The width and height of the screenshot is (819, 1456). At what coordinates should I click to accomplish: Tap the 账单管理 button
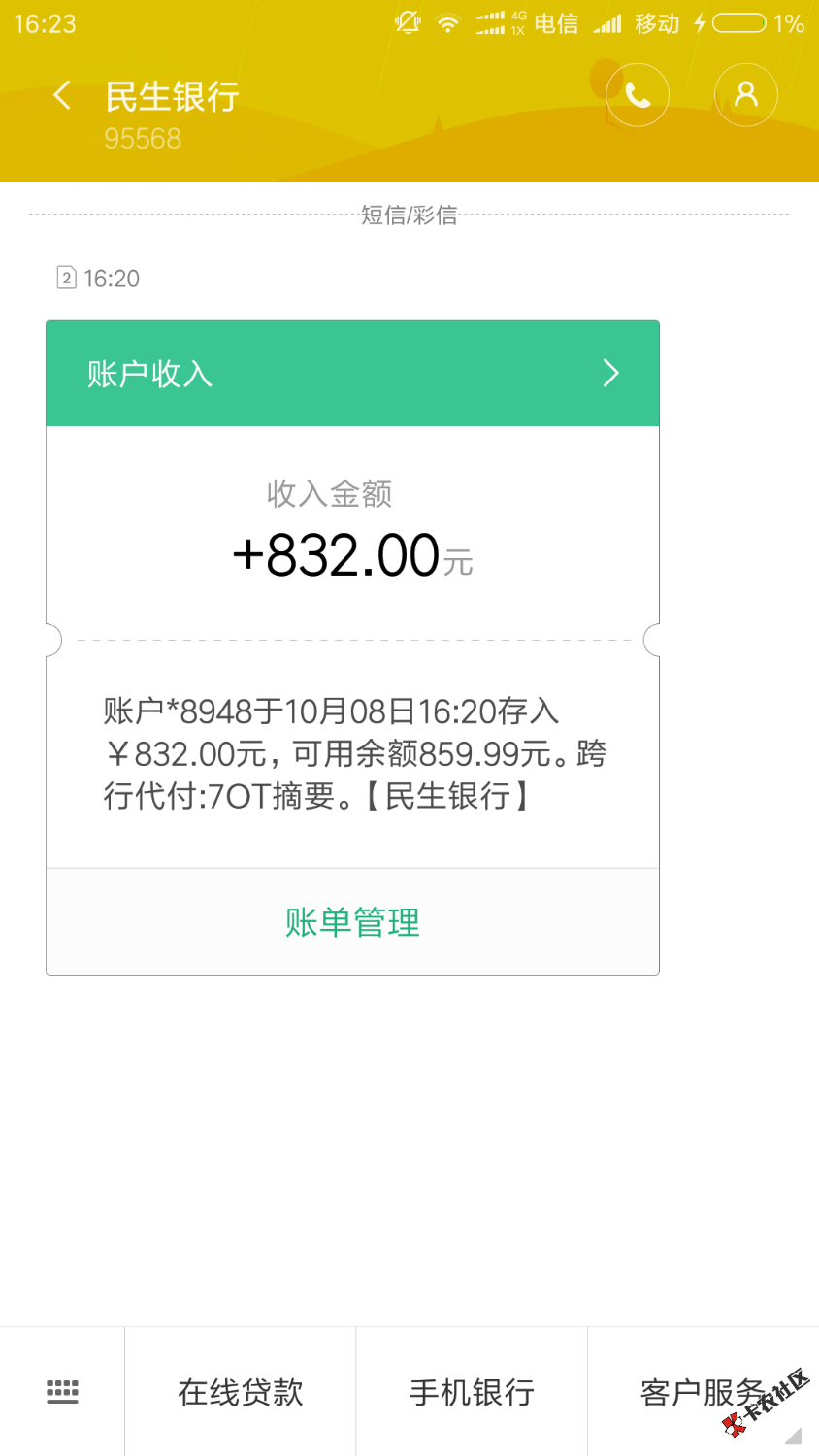[x=352, y=922]
